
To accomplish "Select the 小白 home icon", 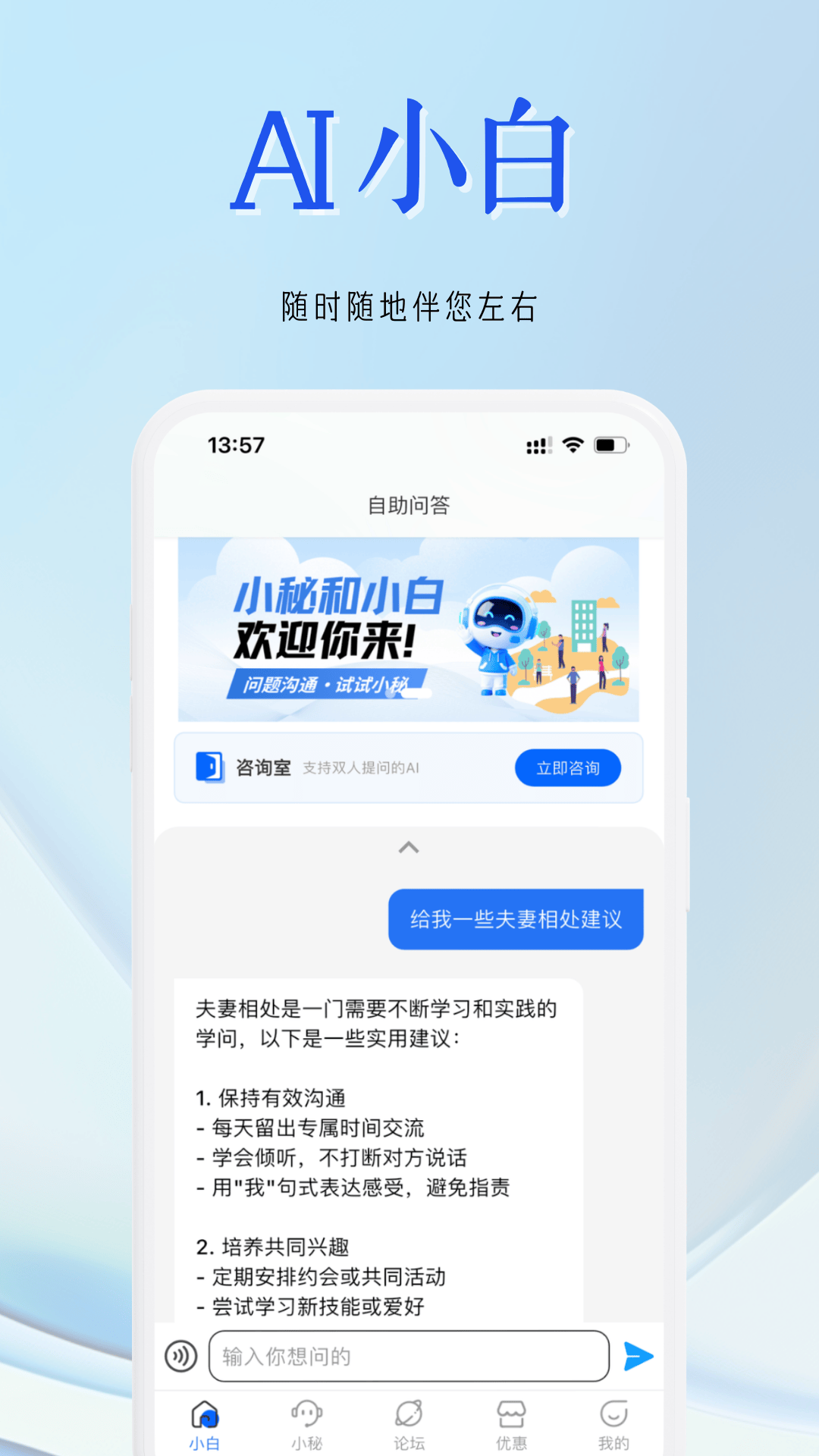I will click(x=203, y=1412).
